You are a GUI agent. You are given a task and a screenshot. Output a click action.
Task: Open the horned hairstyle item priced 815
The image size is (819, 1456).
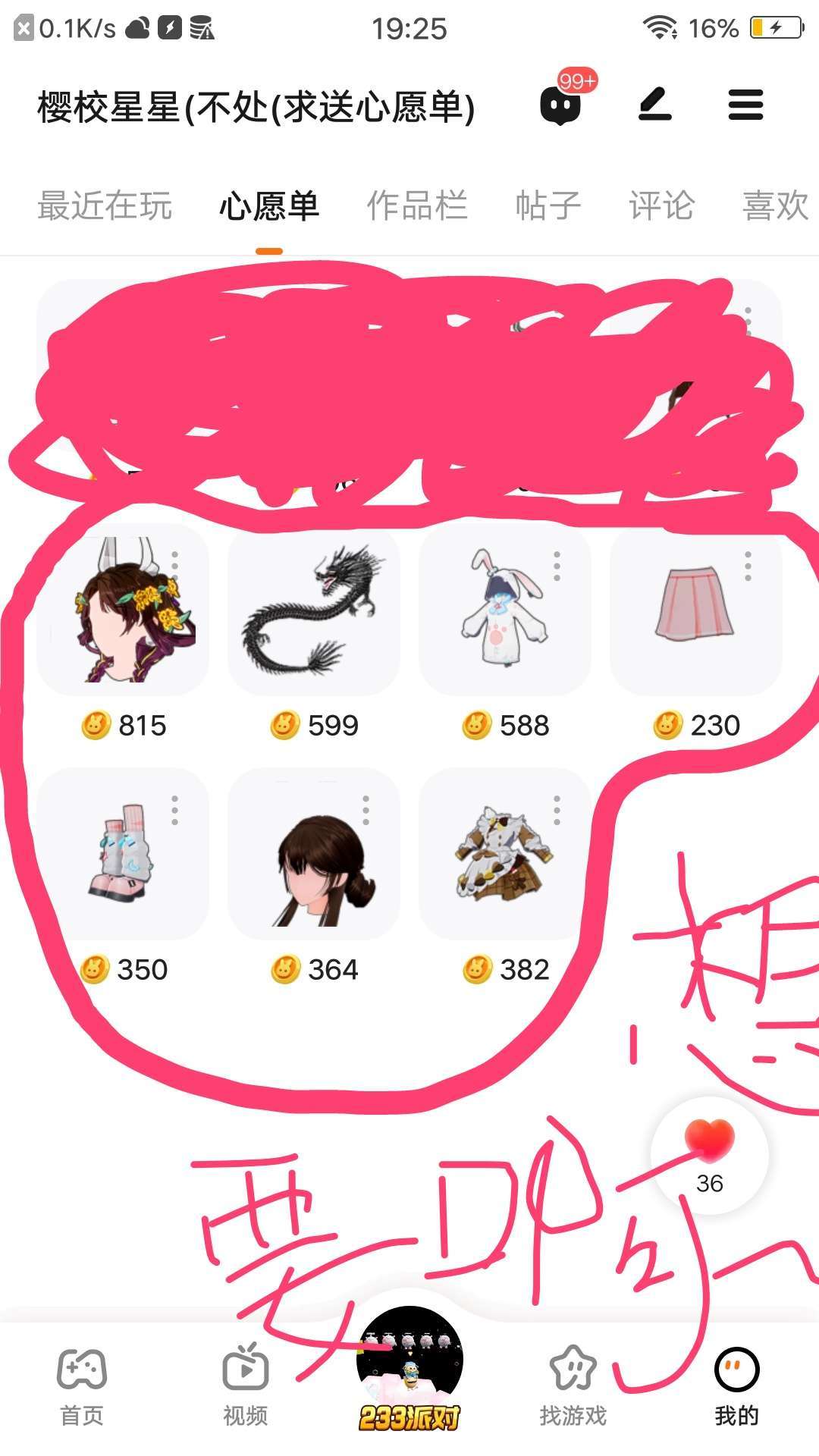click(123, 610)
